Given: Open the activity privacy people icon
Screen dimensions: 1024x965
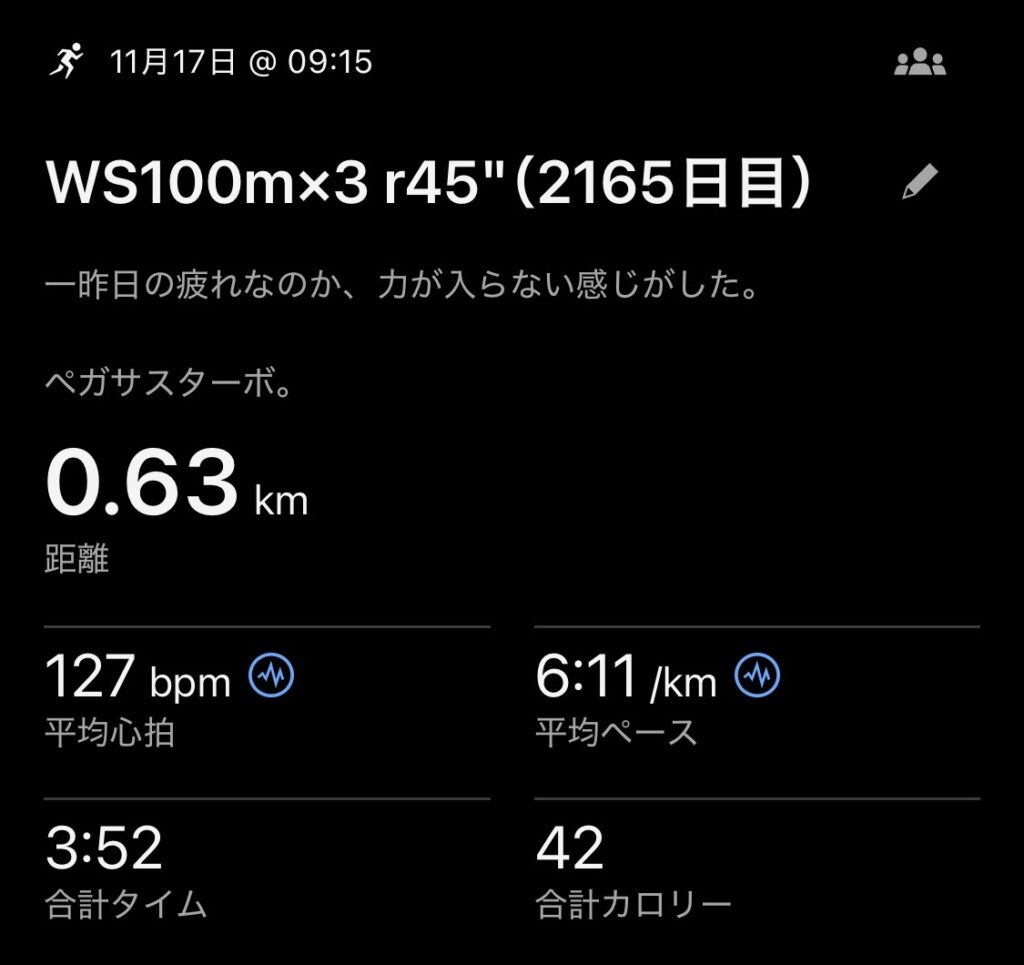Looking at the screenshot, I should [919, 63].
